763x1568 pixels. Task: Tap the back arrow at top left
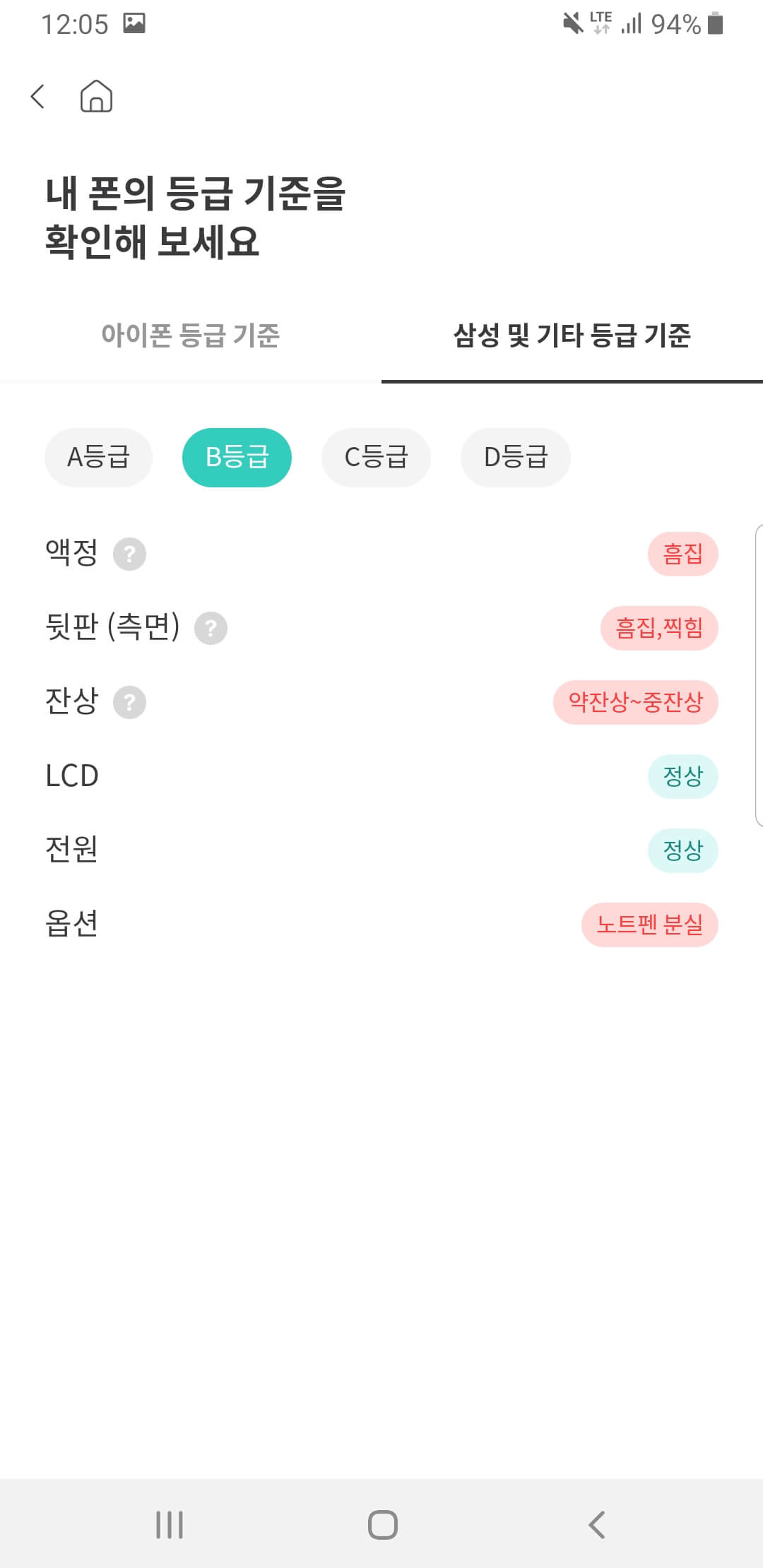(39, 95)
